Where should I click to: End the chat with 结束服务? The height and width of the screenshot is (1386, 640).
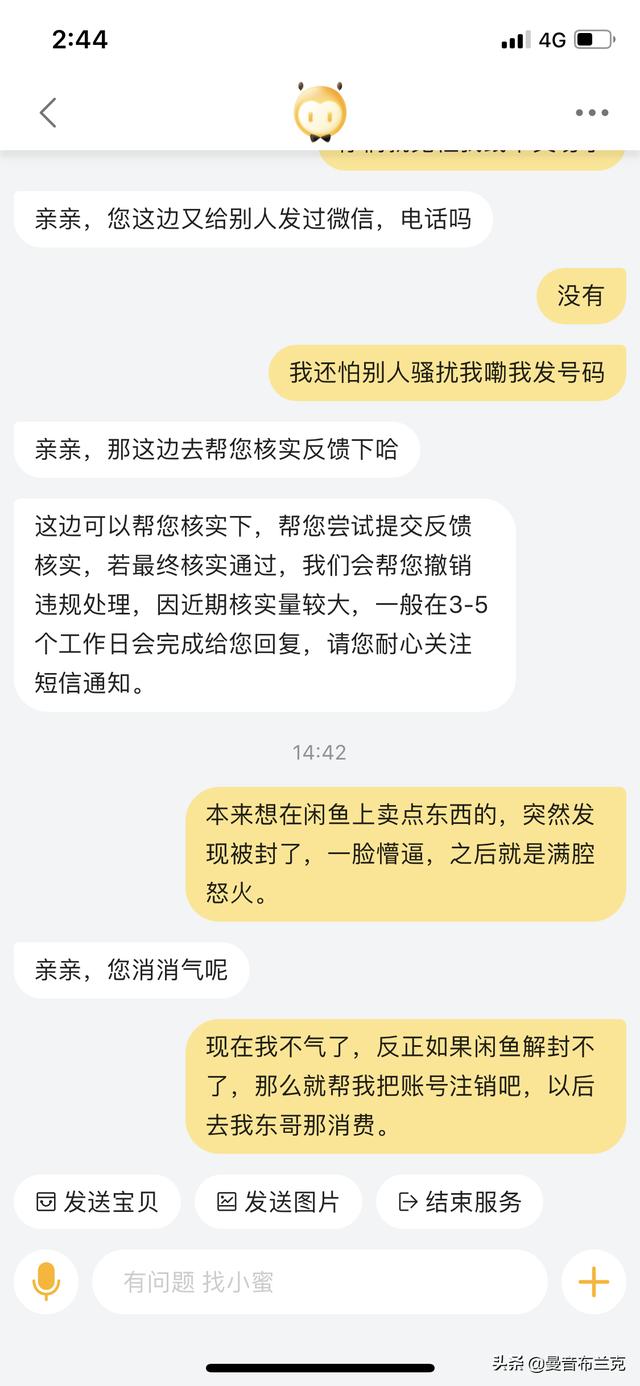(460, 1201)
